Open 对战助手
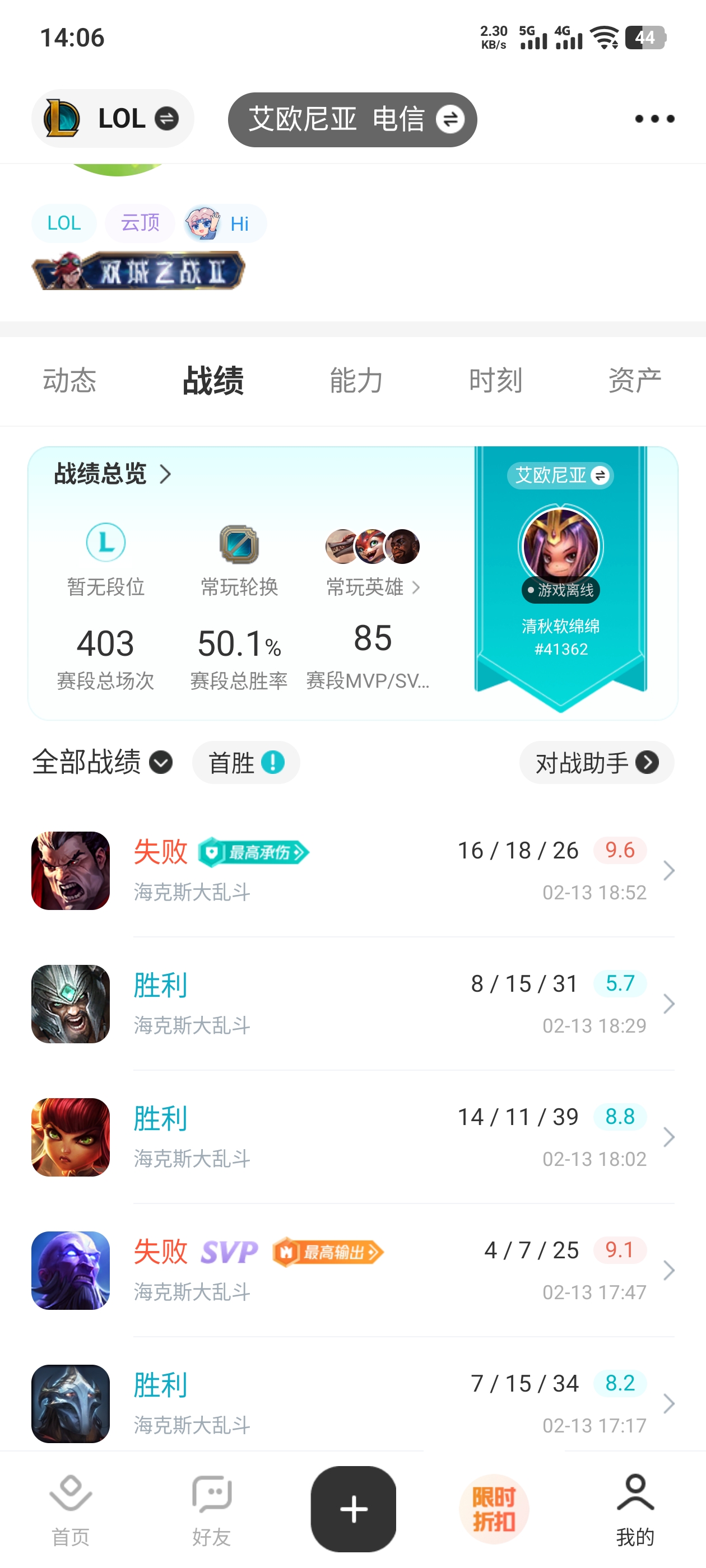Viewport: 706px width, 1568px height. (x=596, y=762)
